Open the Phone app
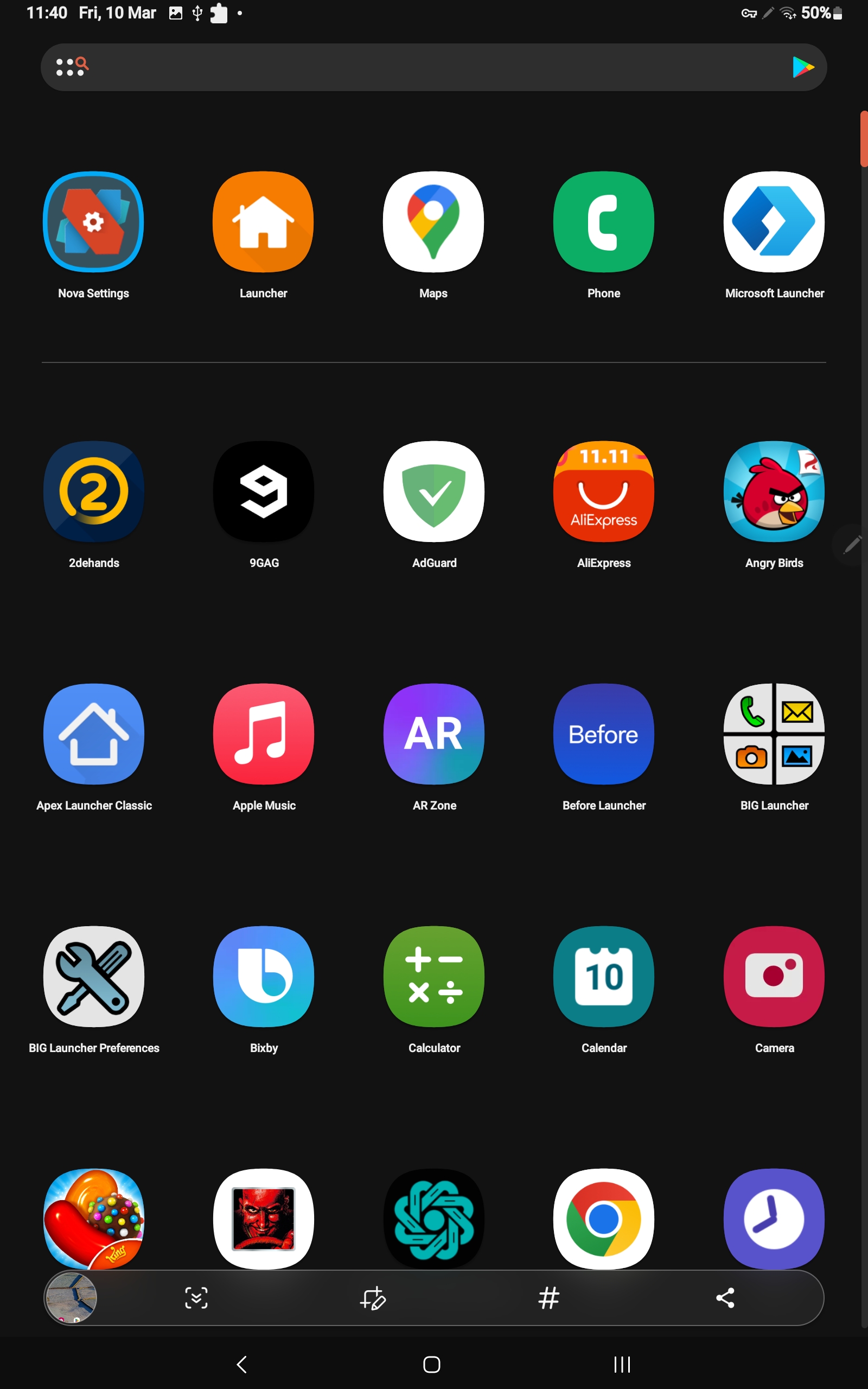868x1389 pixels. click(x=603, y=221)
